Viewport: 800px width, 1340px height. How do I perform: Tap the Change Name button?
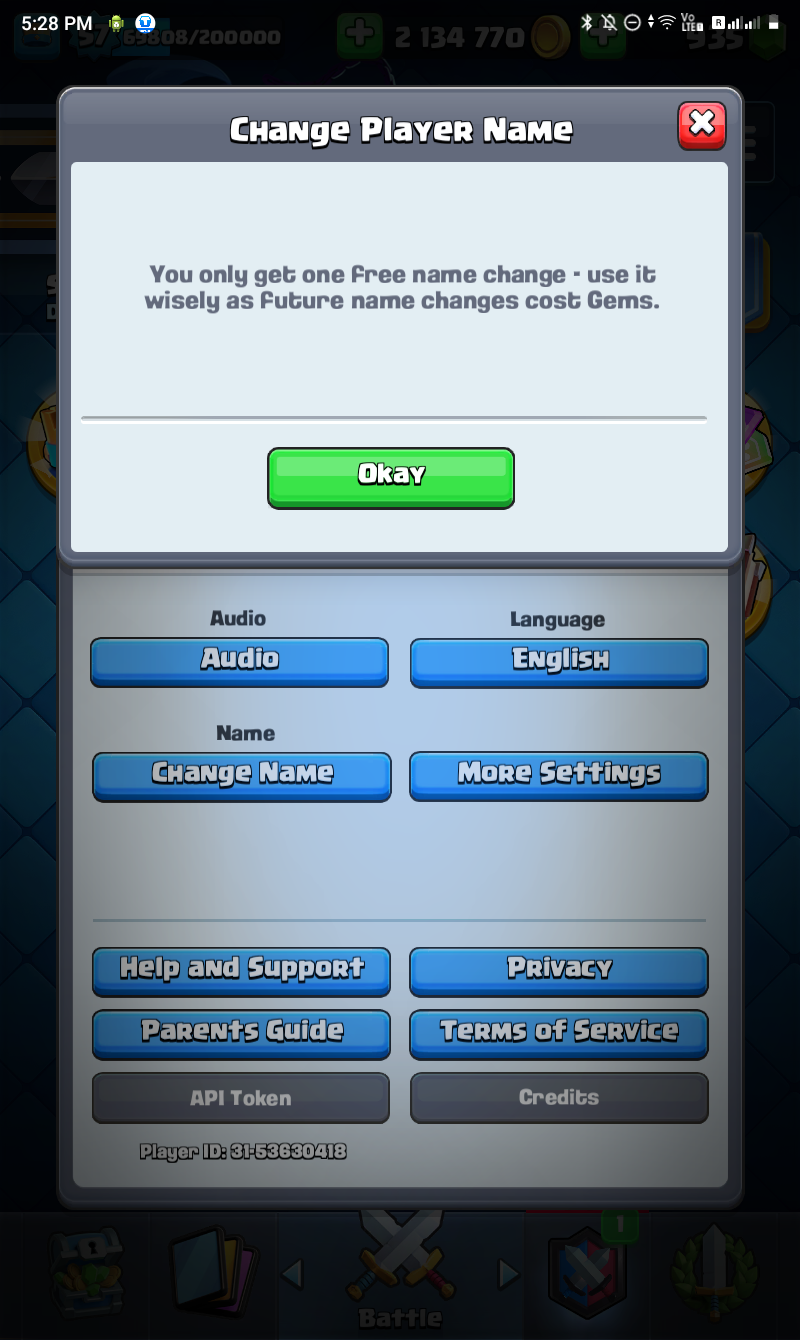click(x=242, y=775)
